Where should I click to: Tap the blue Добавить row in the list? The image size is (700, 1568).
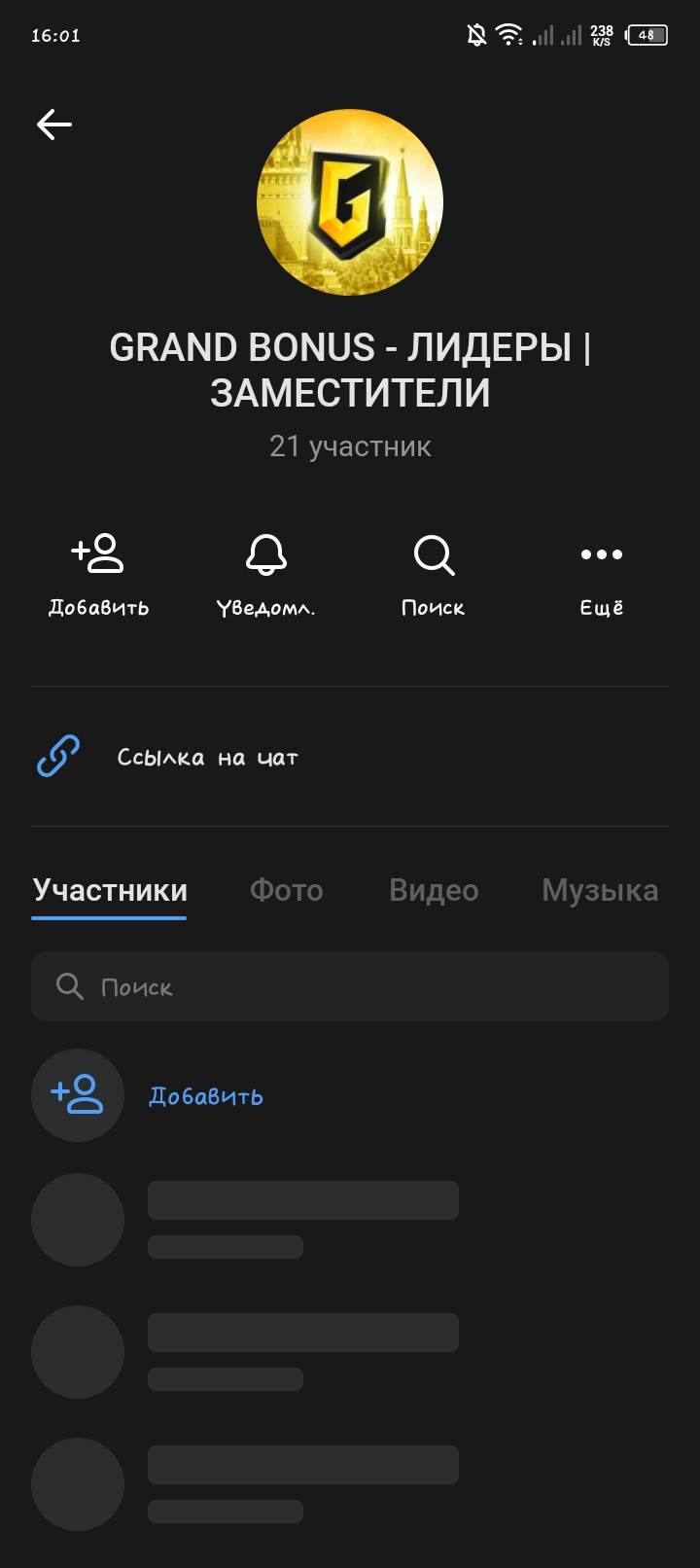[x=205, y=1095]
